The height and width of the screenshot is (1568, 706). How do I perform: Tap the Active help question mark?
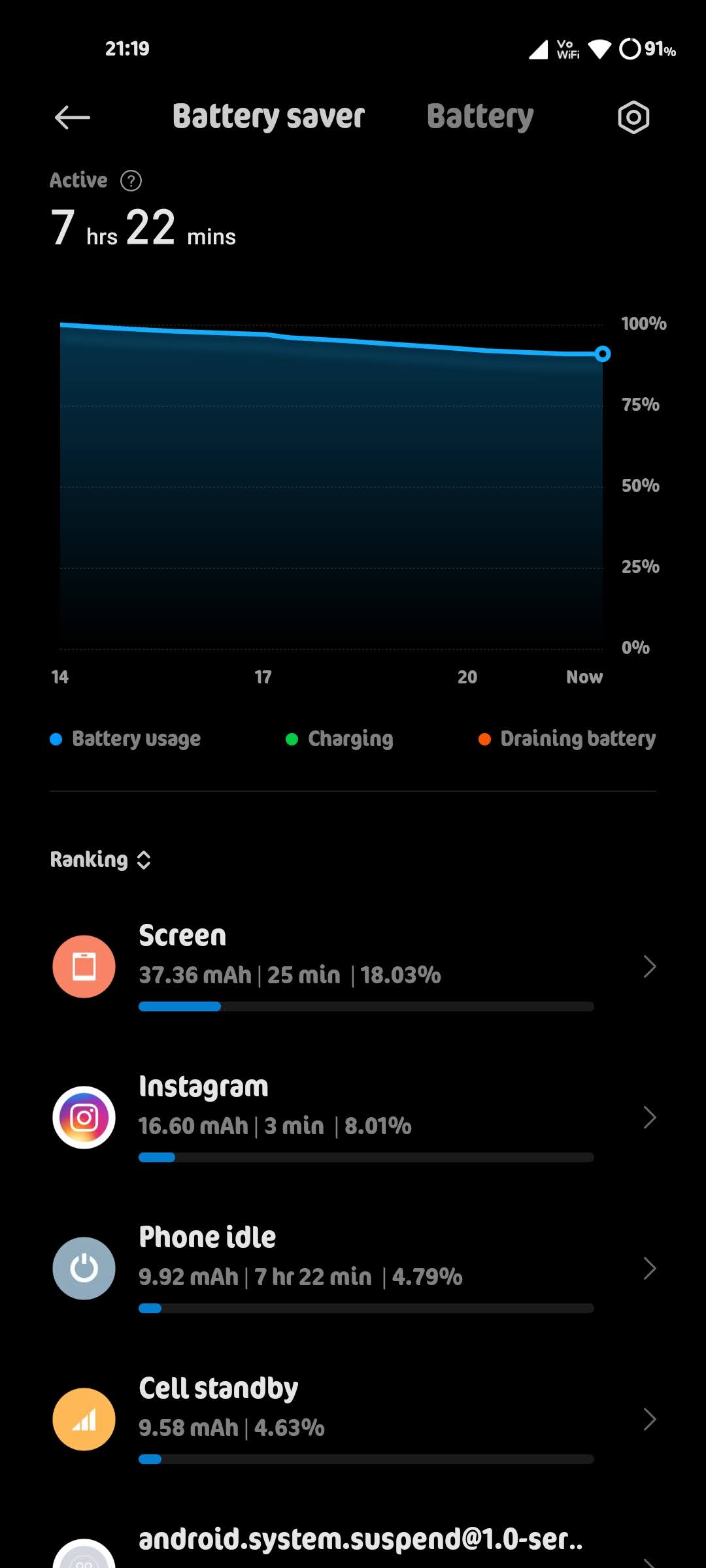pos(131,180)
